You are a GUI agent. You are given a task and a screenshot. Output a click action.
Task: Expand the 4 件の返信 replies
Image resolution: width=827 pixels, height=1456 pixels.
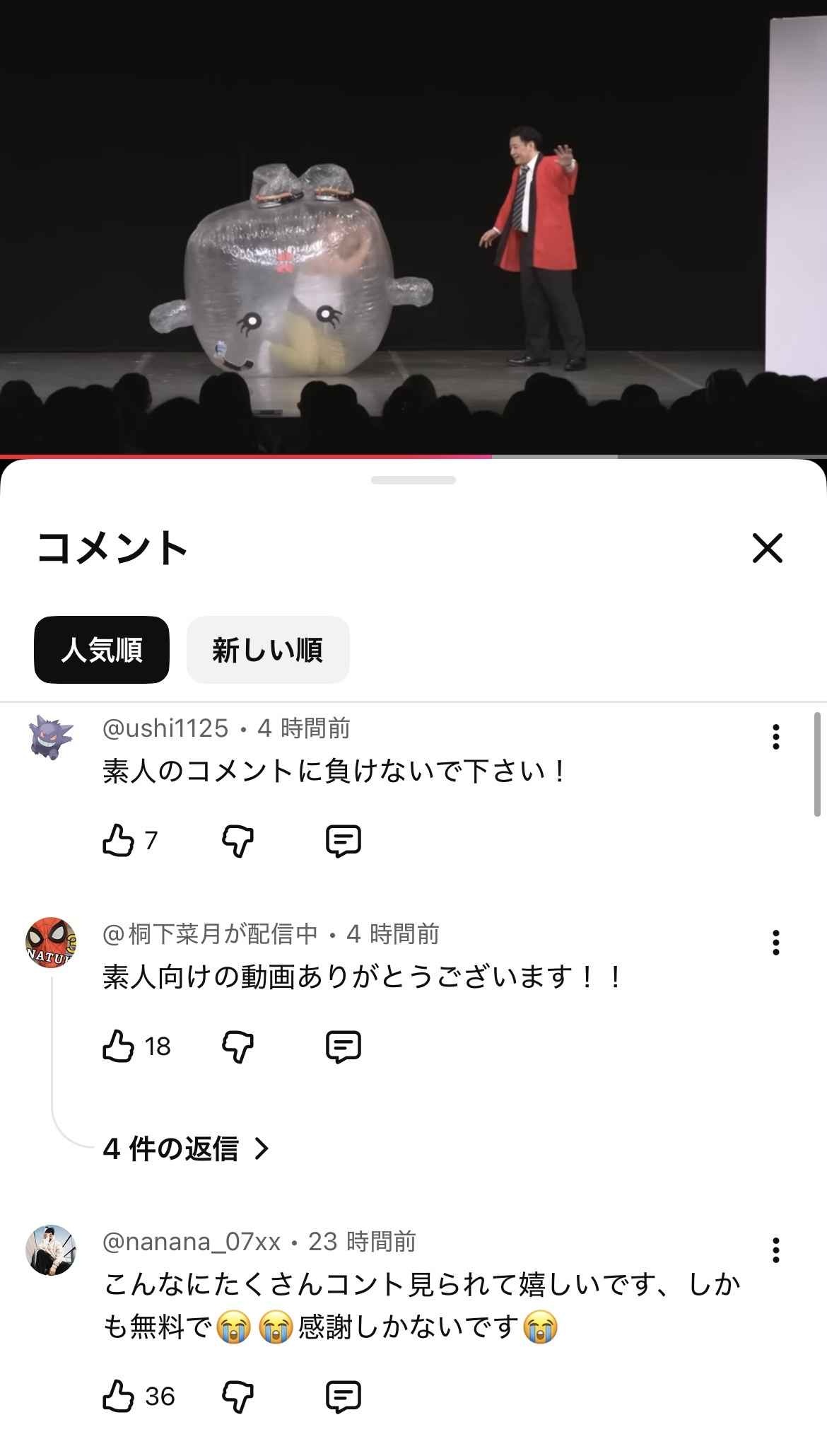pos(185,1149)
